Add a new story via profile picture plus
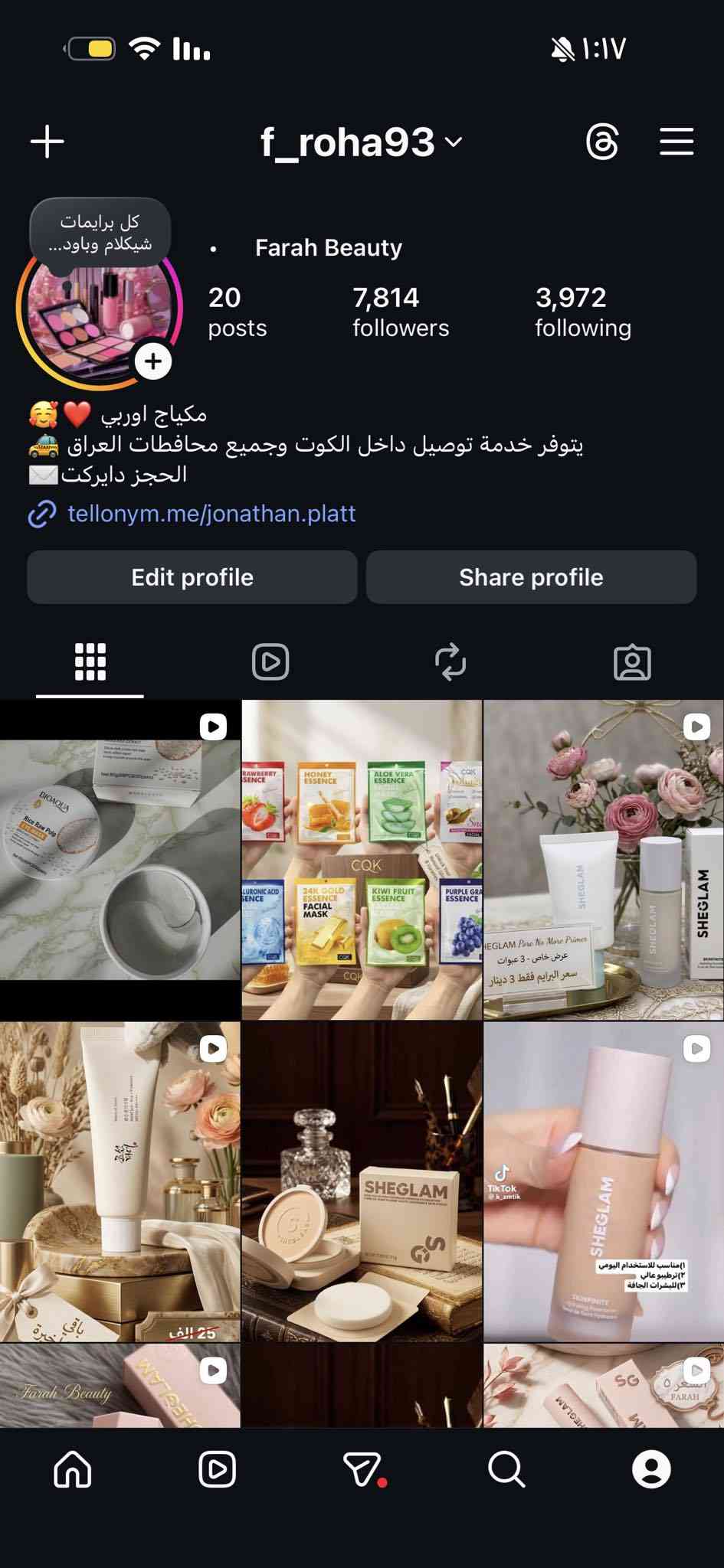Viewport: 724px width, 1568px height. 153,361
